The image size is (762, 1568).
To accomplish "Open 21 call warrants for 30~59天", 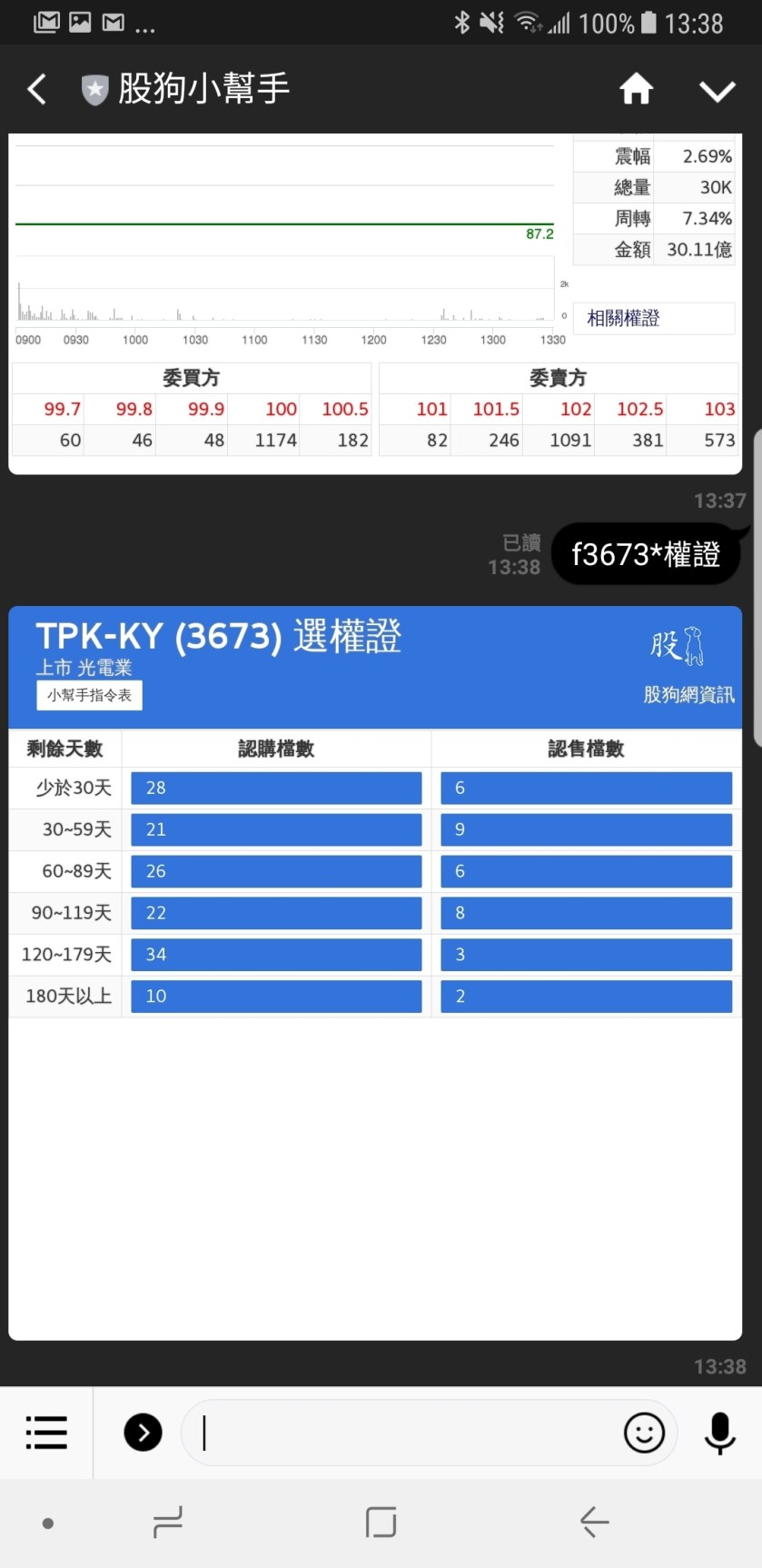I will (276, 829).
